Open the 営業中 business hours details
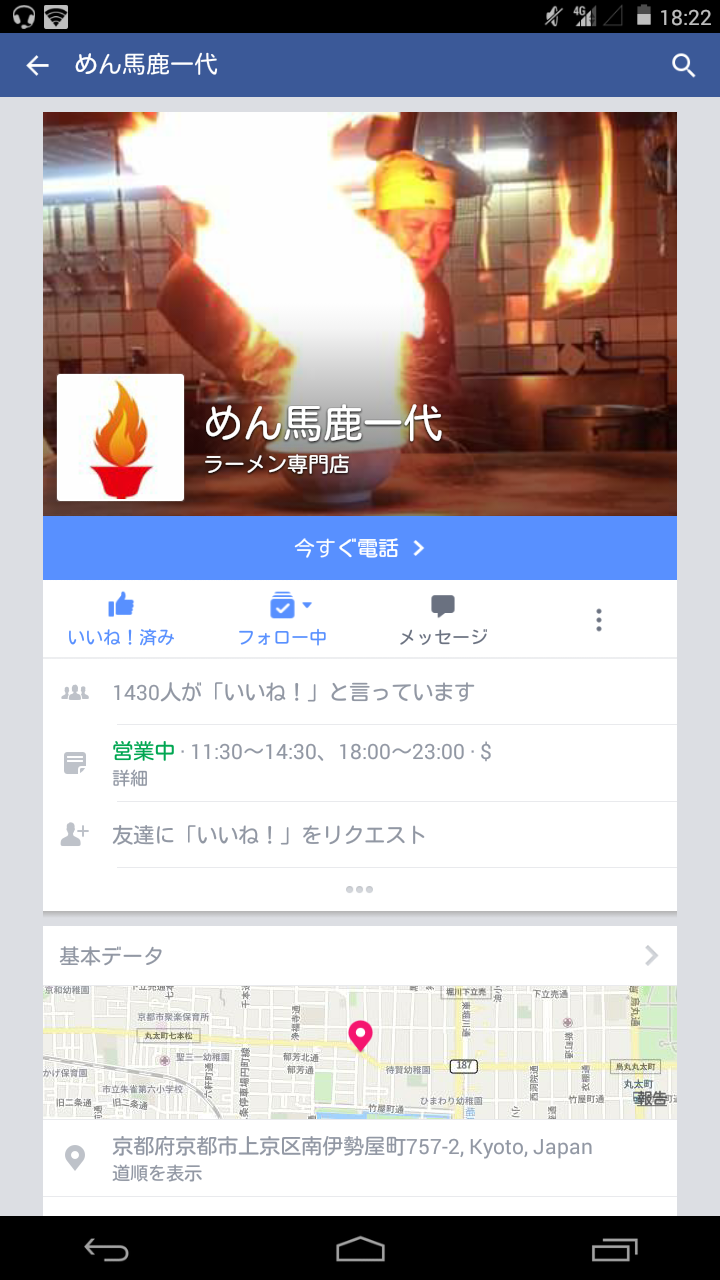720x1280 pixels. click(x=360, y=763)
